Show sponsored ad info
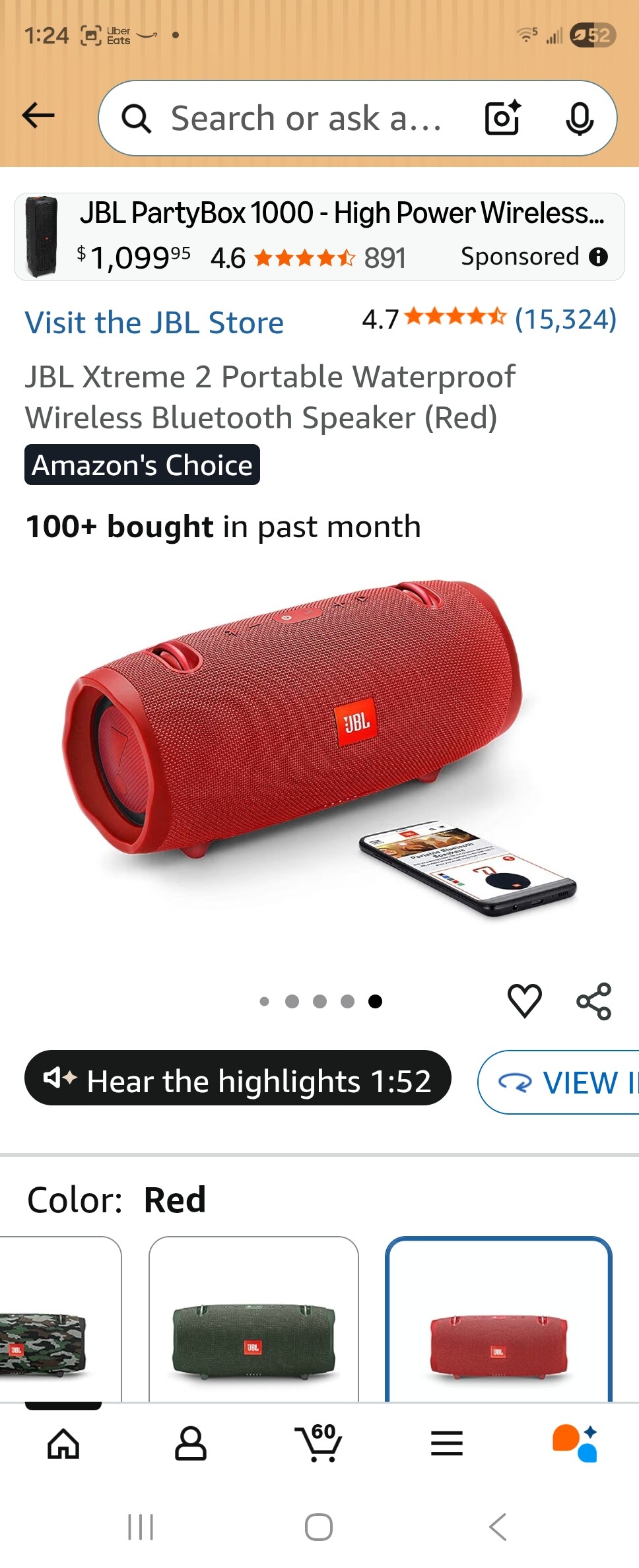This screenshot has width=639, height=1568. (x=599, y=257)
